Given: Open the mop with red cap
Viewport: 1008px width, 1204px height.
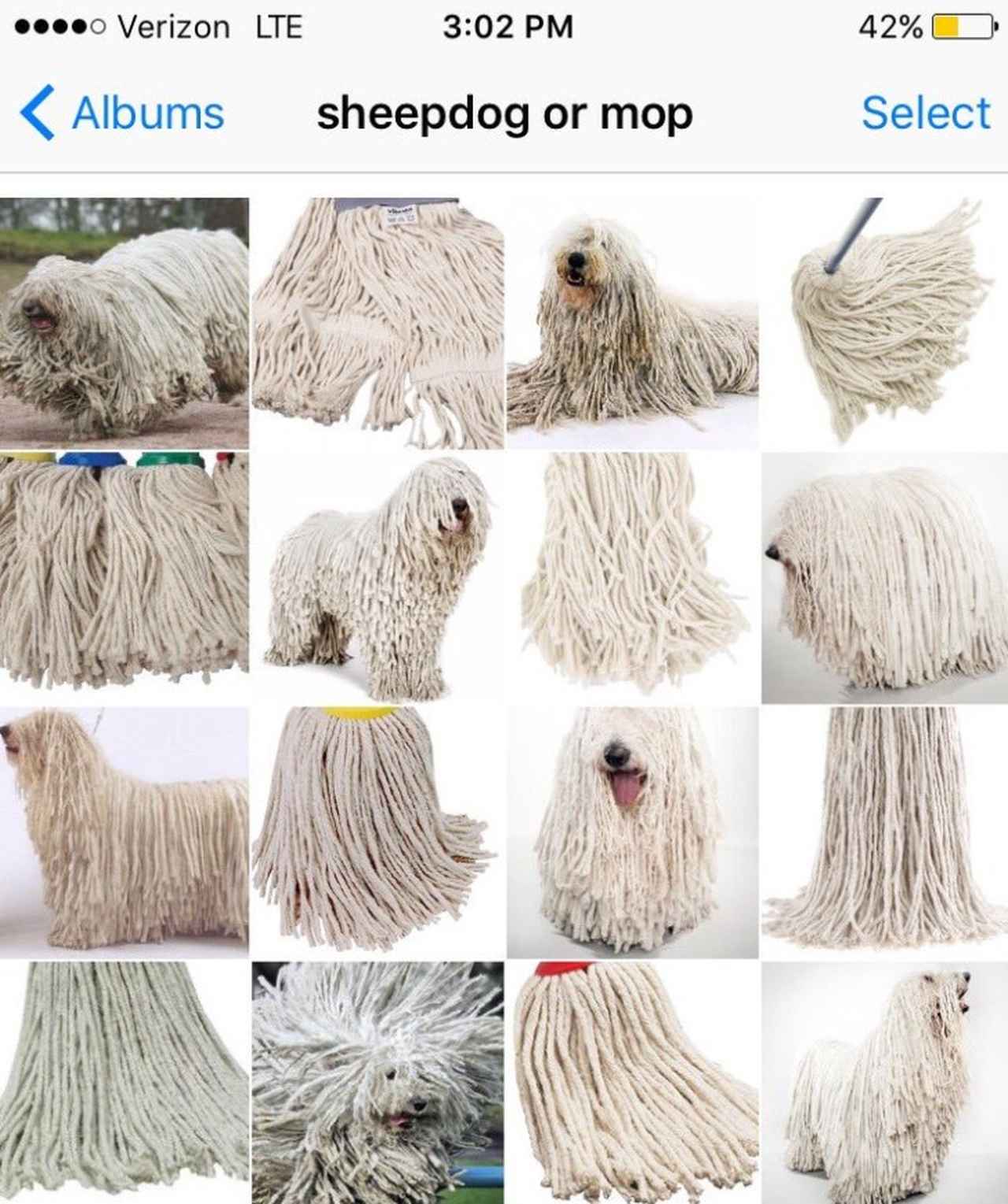Looking at the screenshot, I should pos(632,1083).
